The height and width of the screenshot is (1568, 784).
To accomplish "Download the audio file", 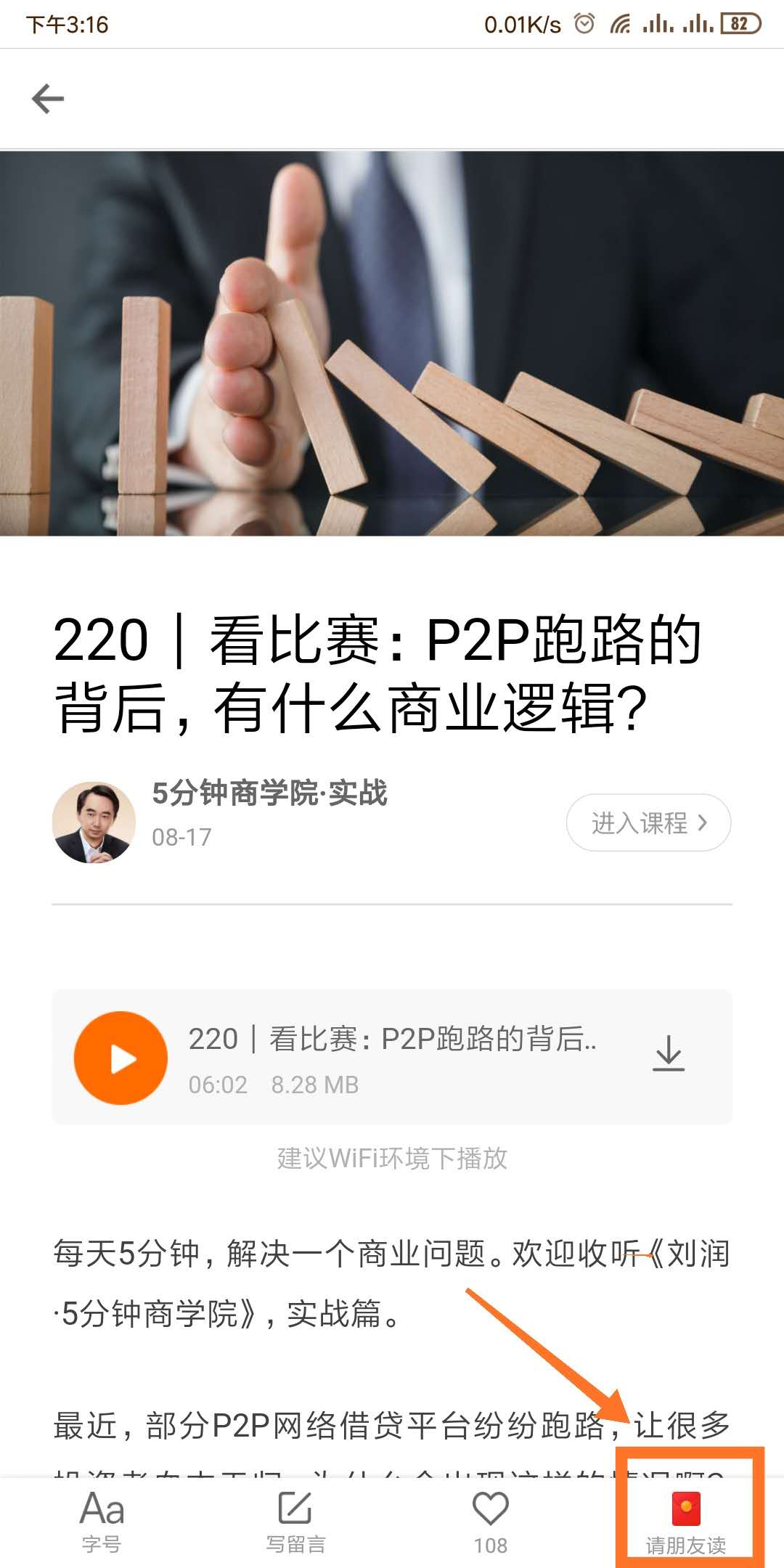I will coord(668,1053).
